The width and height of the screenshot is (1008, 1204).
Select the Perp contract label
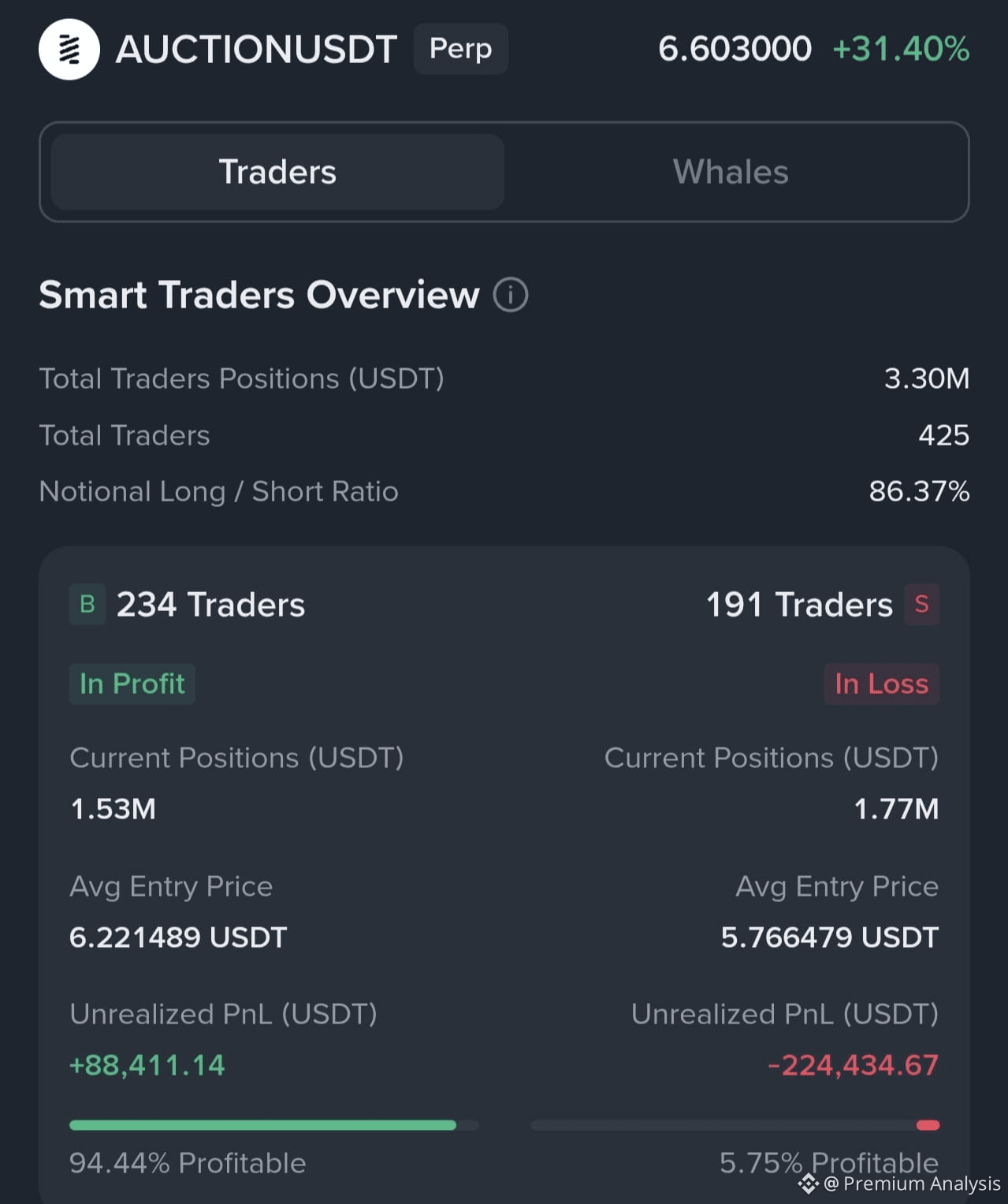pos(460,49)
